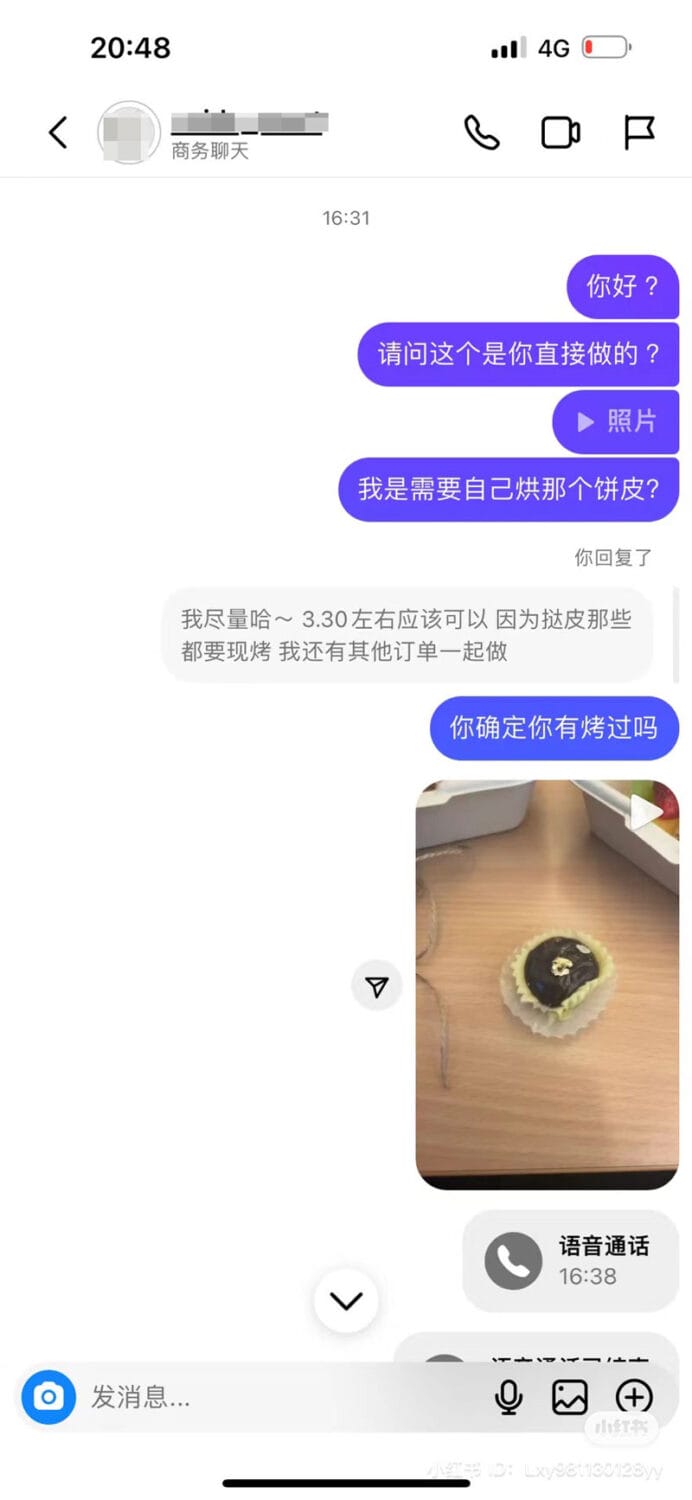Pick an image from the gallery
692x1500 pixels.
570,1396
